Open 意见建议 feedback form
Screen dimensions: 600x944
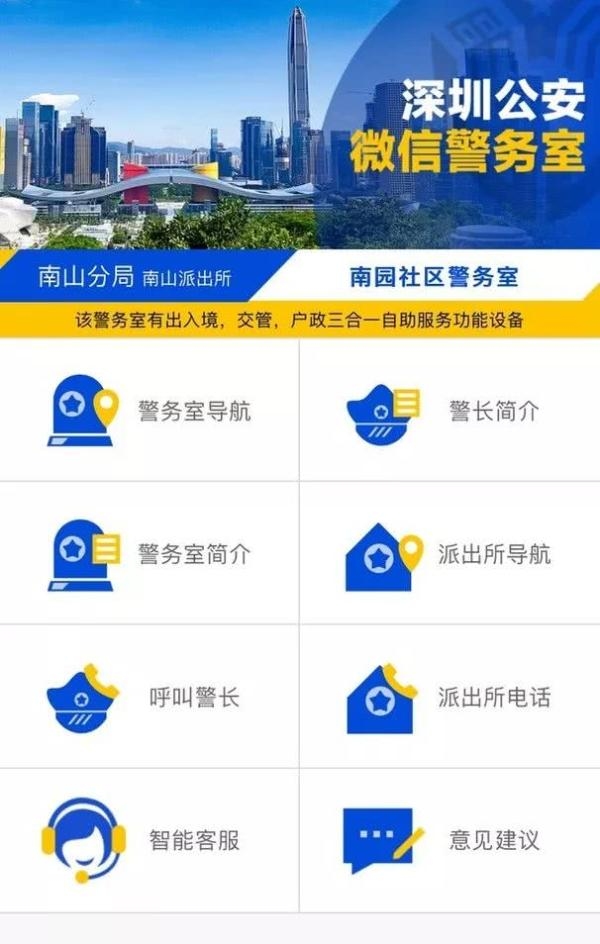coord(450,840)
